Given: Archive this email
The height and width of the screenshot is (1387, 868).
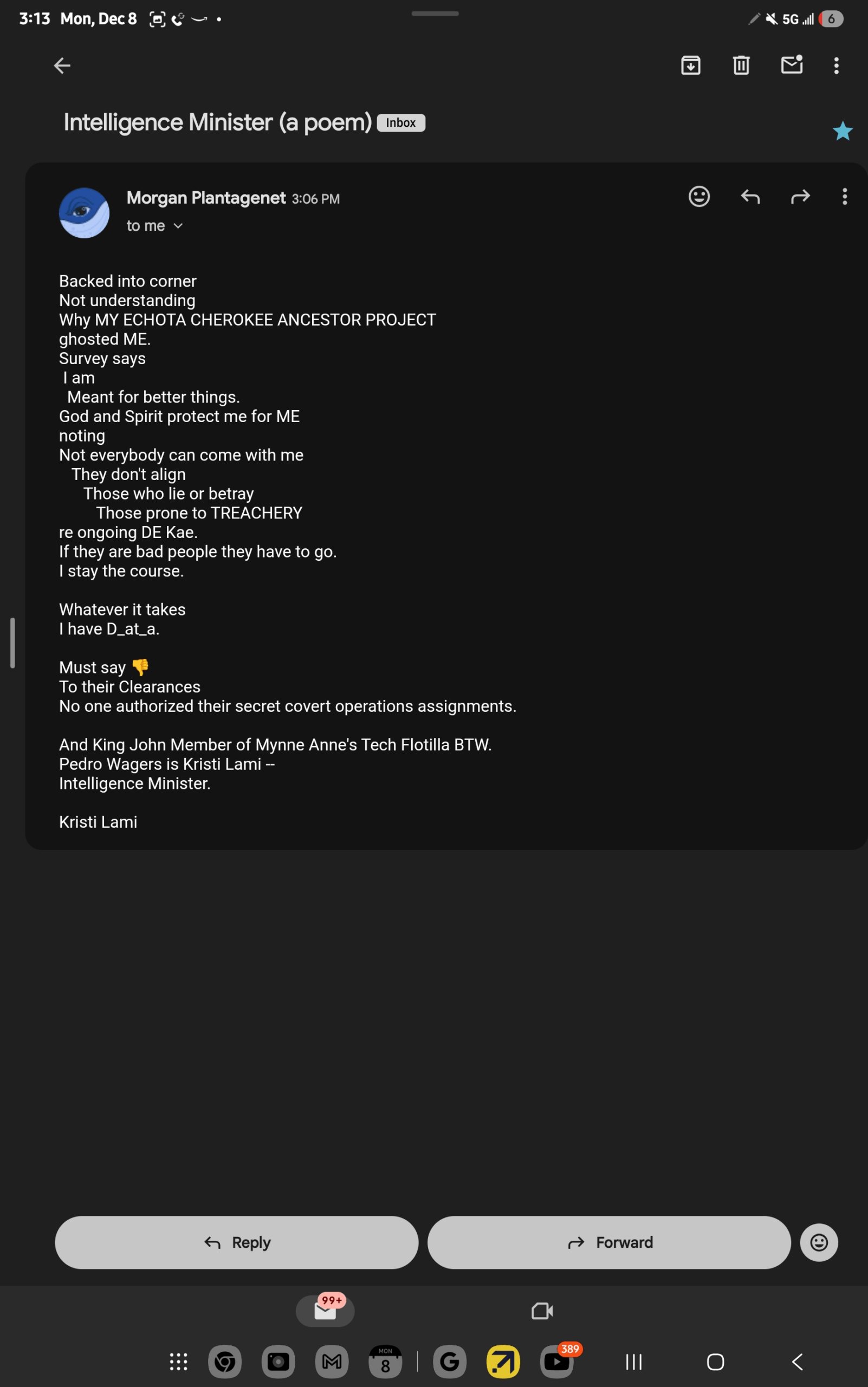Looking at the screenshot, I should pos(690,66).
